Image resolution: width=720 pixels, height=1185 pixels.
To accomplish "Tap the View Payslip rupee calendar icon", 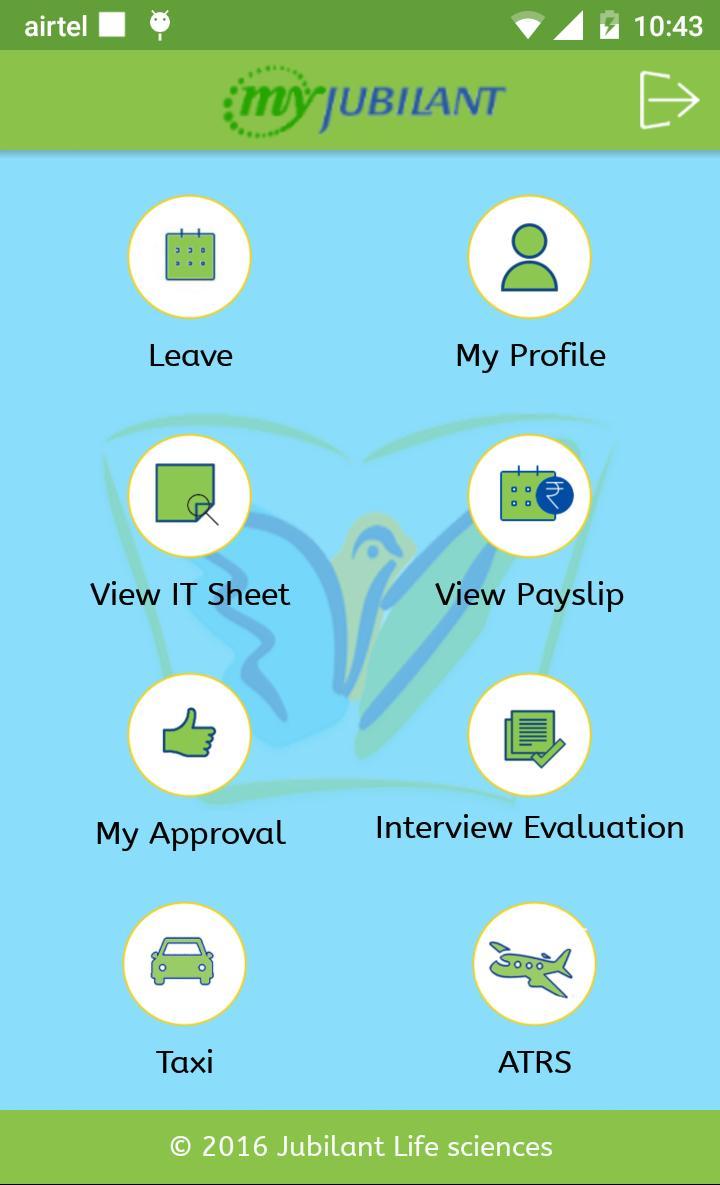I will tap(530, 495).
